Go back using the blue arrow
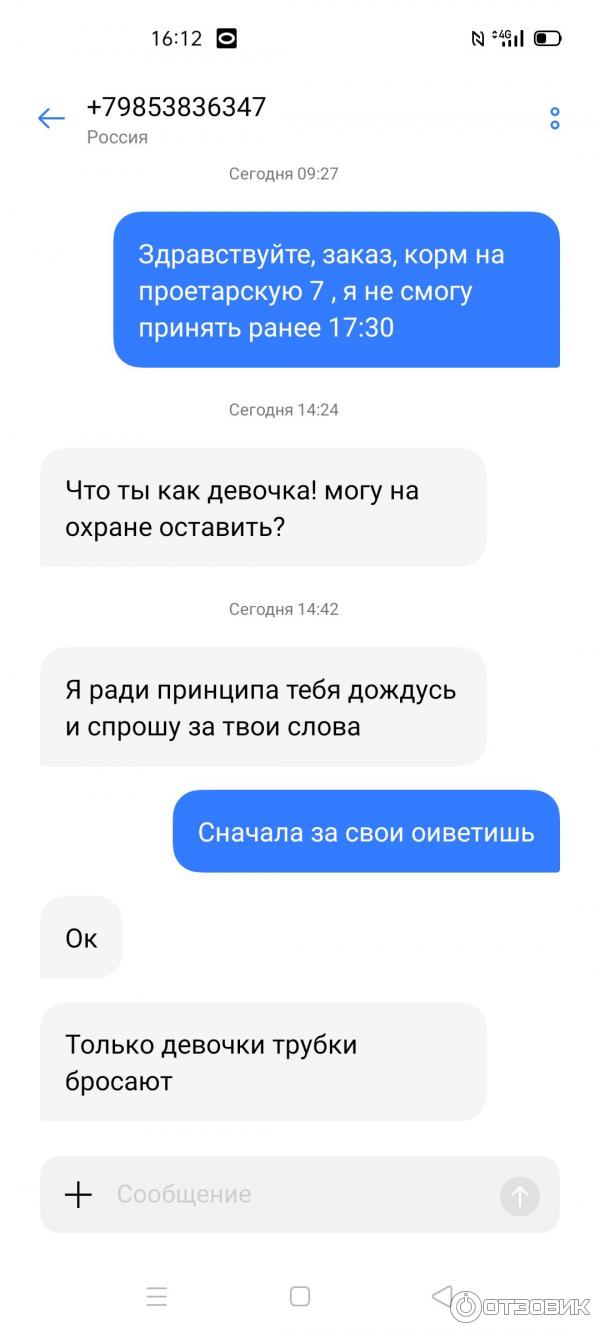Image resolution: width=600 pixels, height=1333 pixels. [x=51, y=119]
